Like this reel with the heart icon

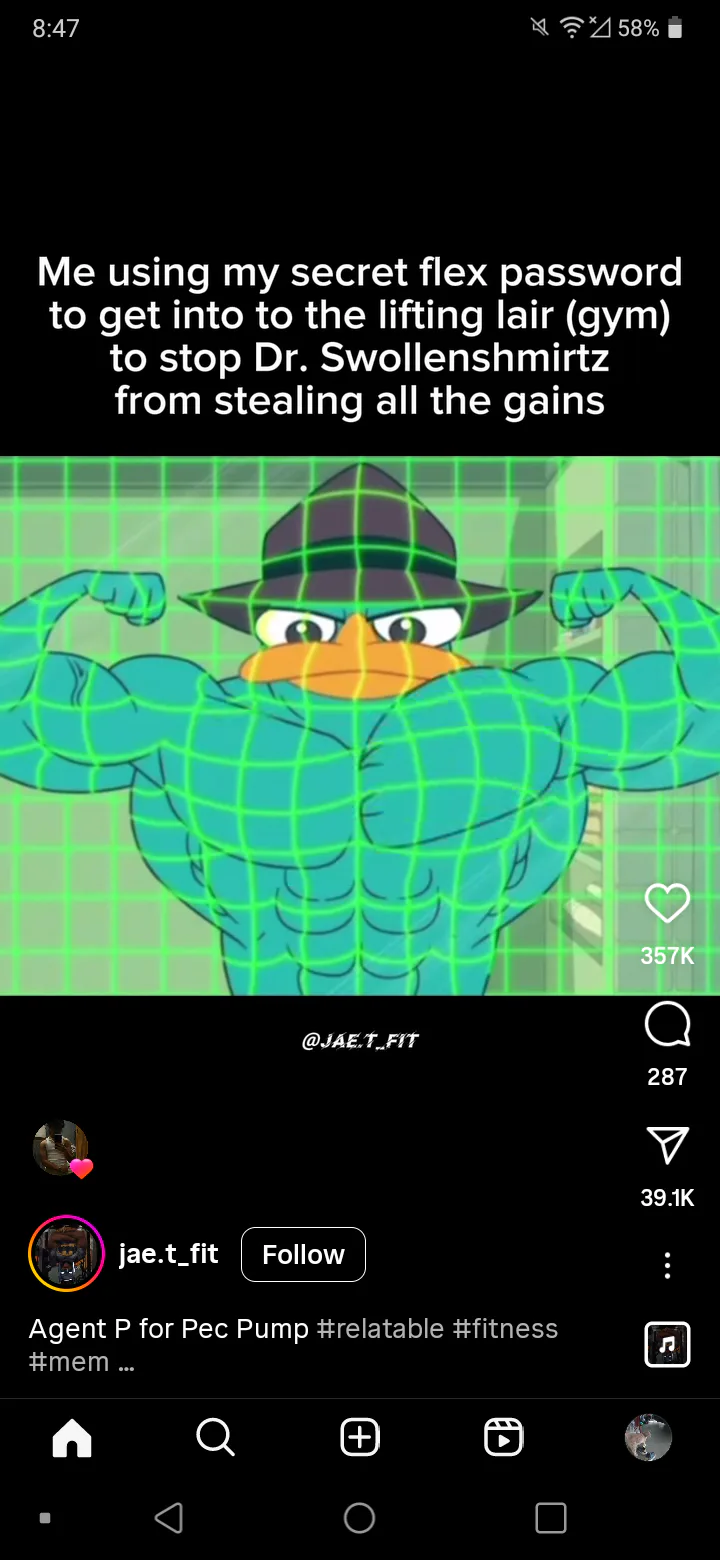click(667, 903)
